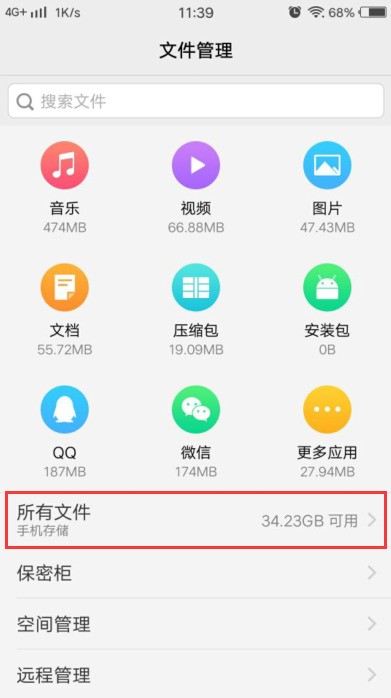The height and width of the screenshot is (698, 391).
Task: Open the 压缩包 archives category
Action: (x=196, y=310)
